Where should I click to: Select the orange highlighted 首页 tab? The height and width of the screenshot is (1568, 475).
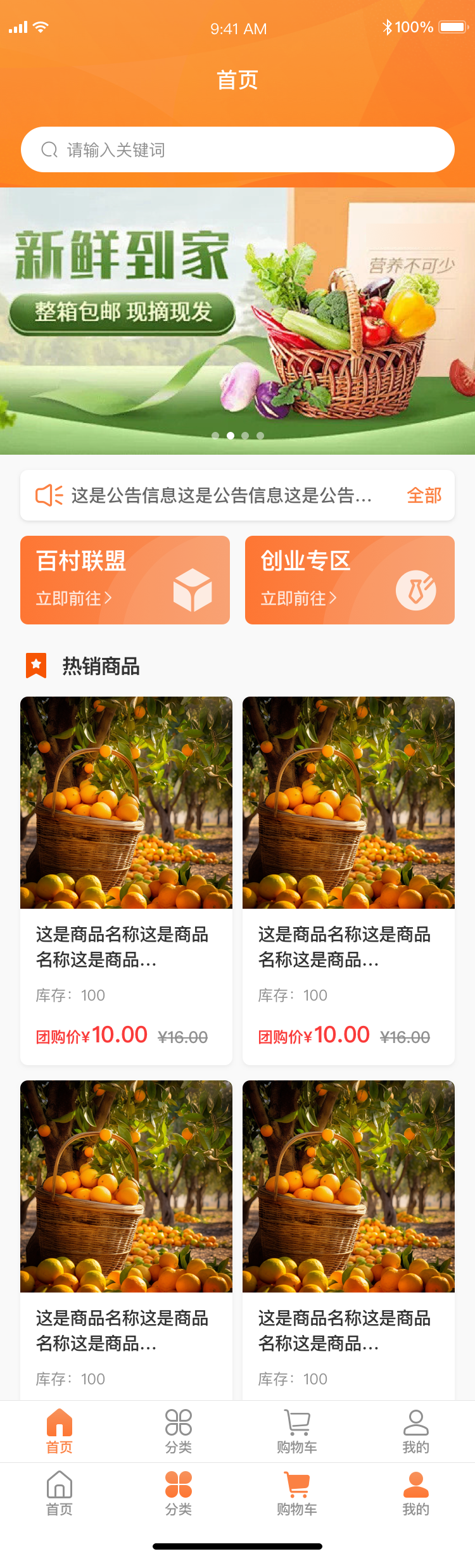(60, 1431)
